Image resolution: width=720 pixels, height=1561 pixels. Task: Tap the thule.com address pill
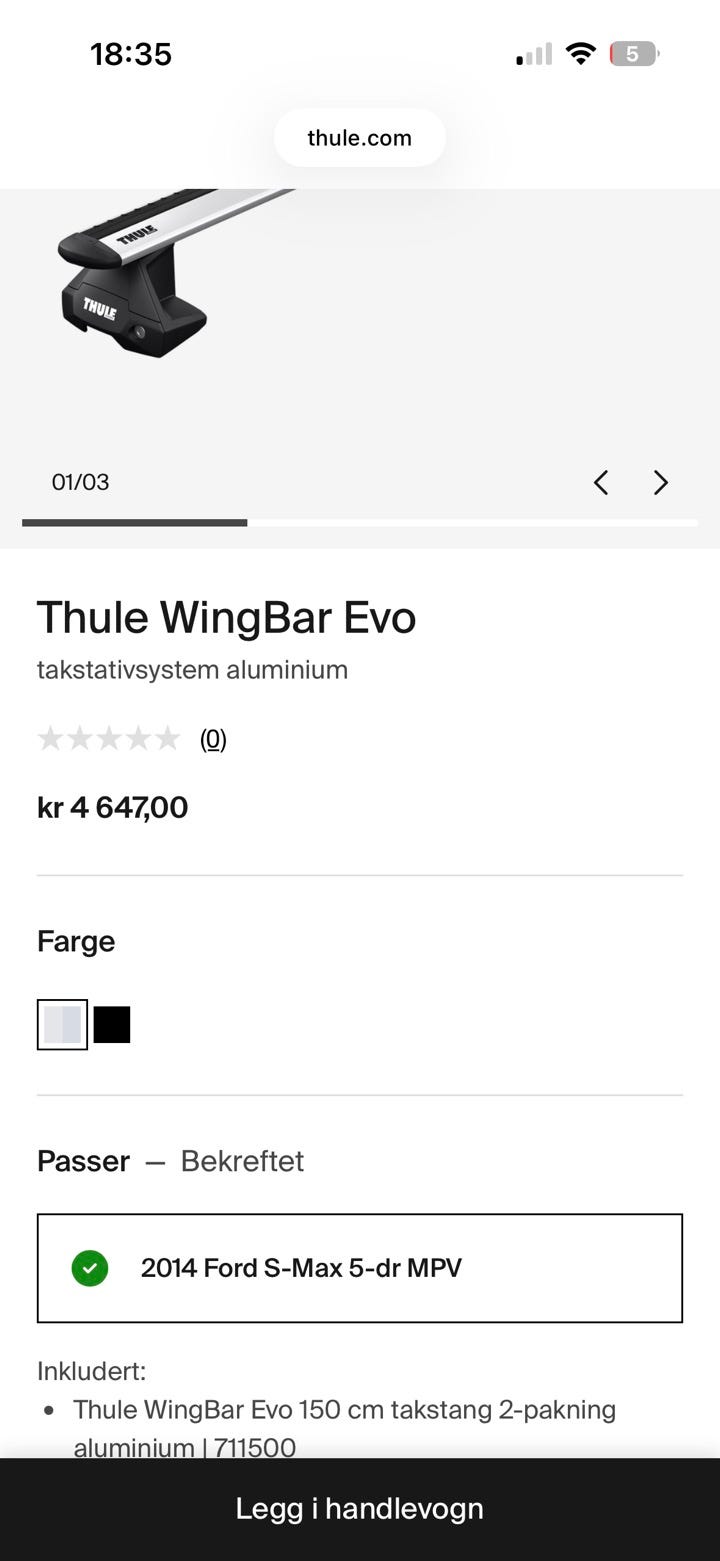click(360, 138)
